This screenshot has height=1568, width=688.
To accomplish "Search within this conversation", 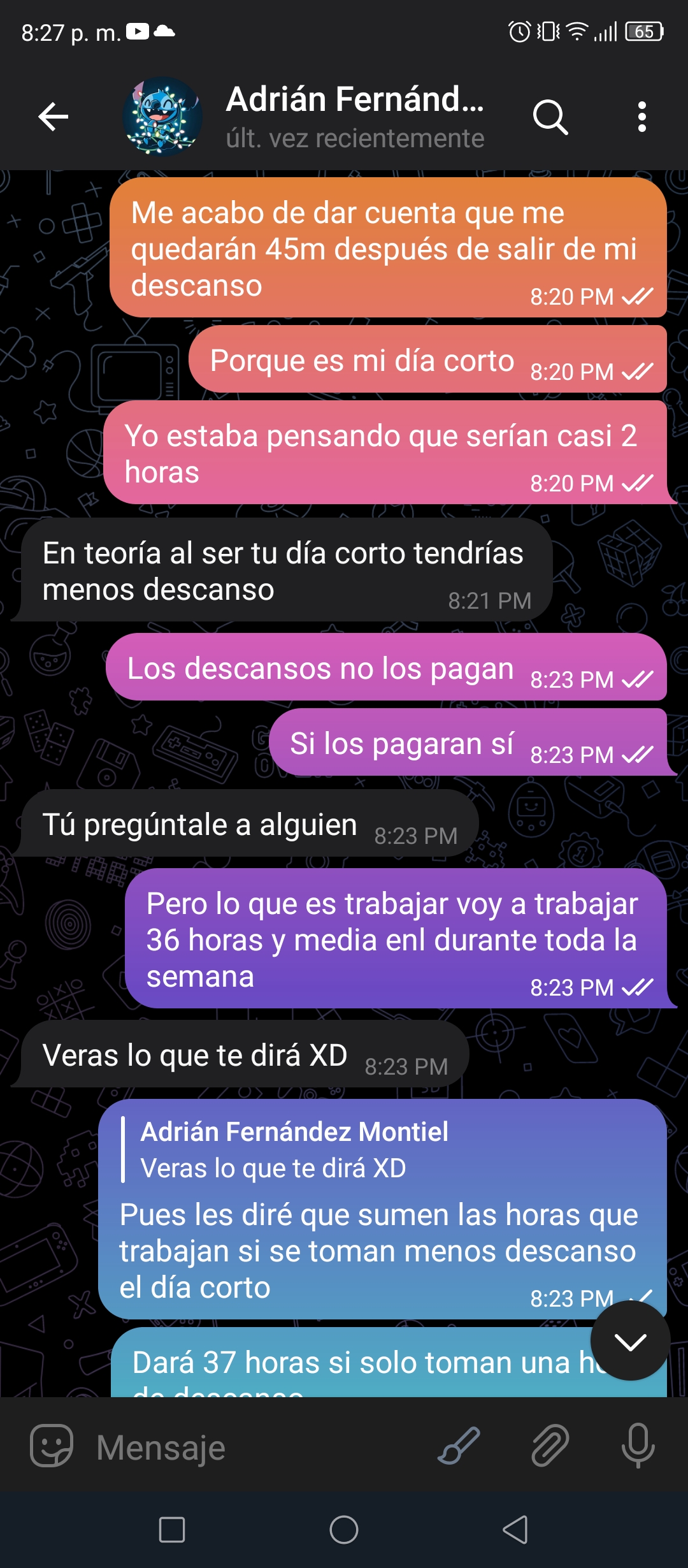I will [x=550, y=117].
